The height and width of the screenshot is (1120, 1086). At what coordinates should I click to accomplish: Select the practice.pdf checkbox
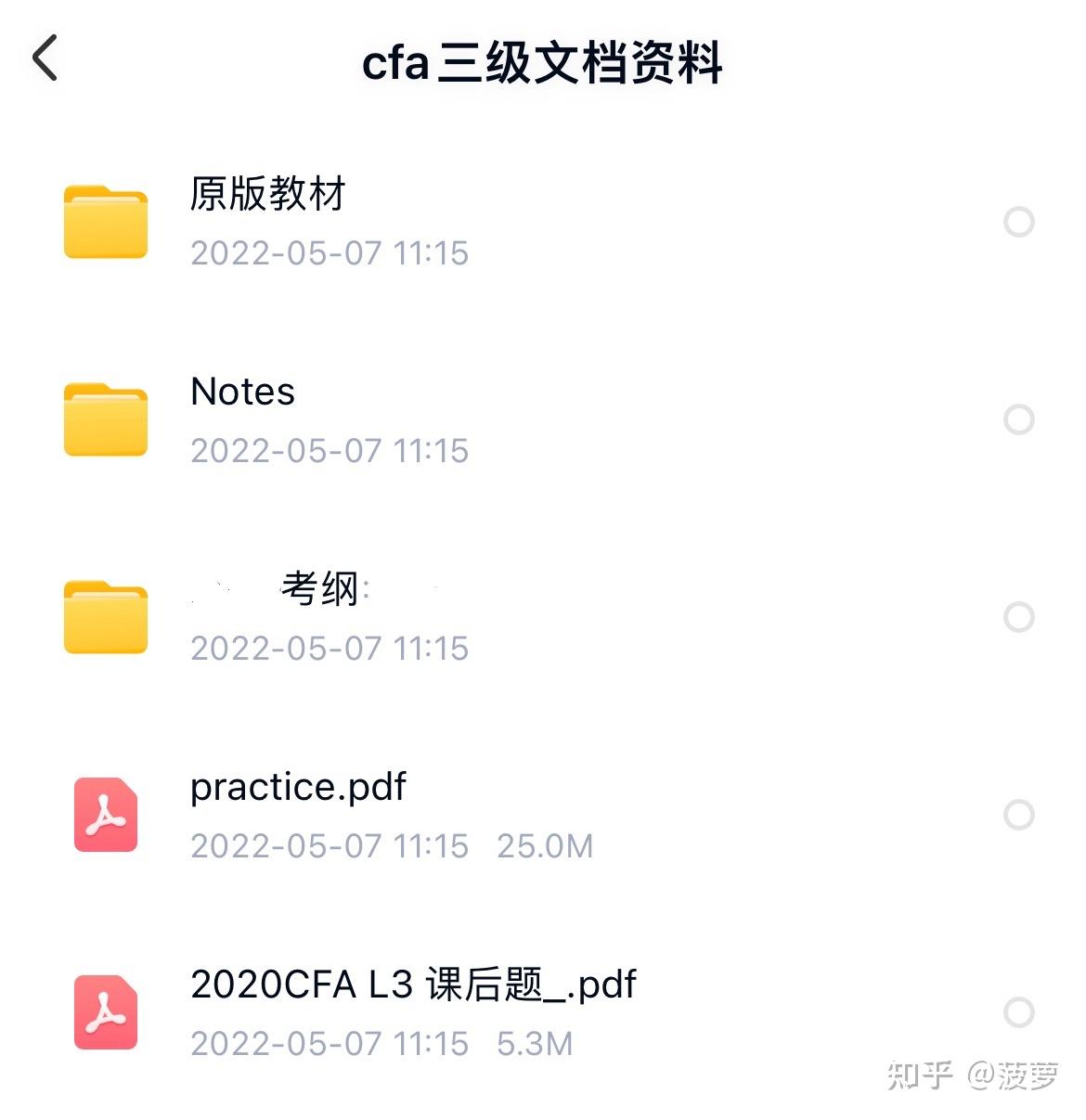(1019, 815)
